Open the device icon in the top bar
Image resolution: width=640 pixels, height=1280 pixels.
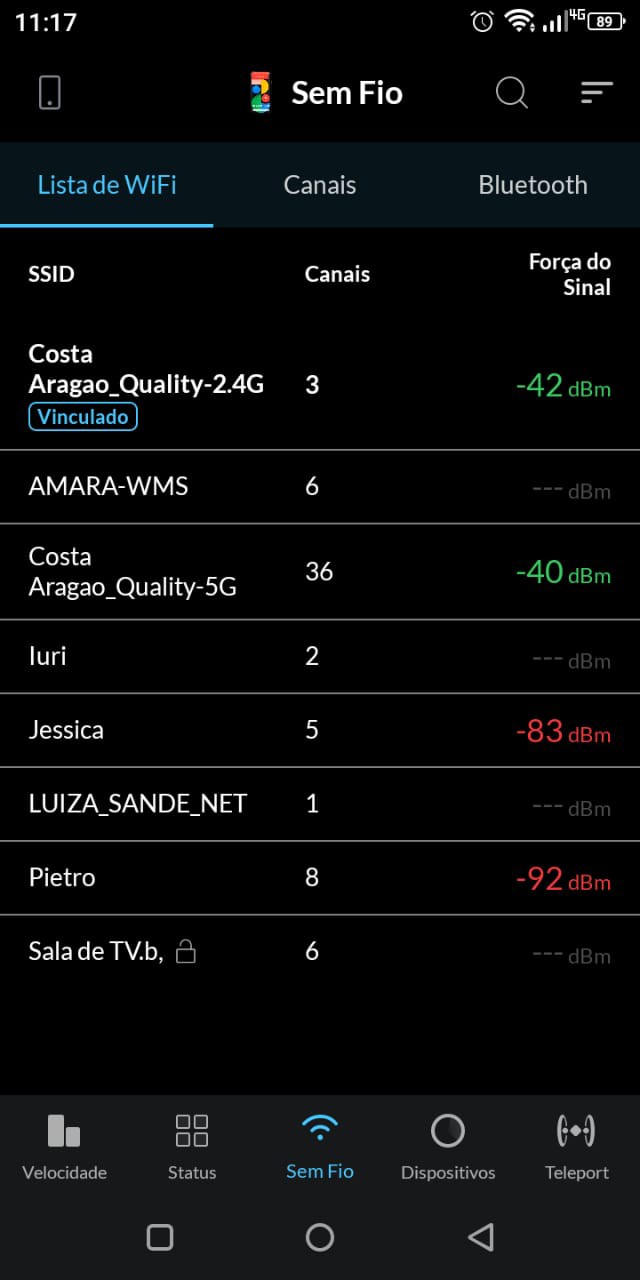(49, 93)
